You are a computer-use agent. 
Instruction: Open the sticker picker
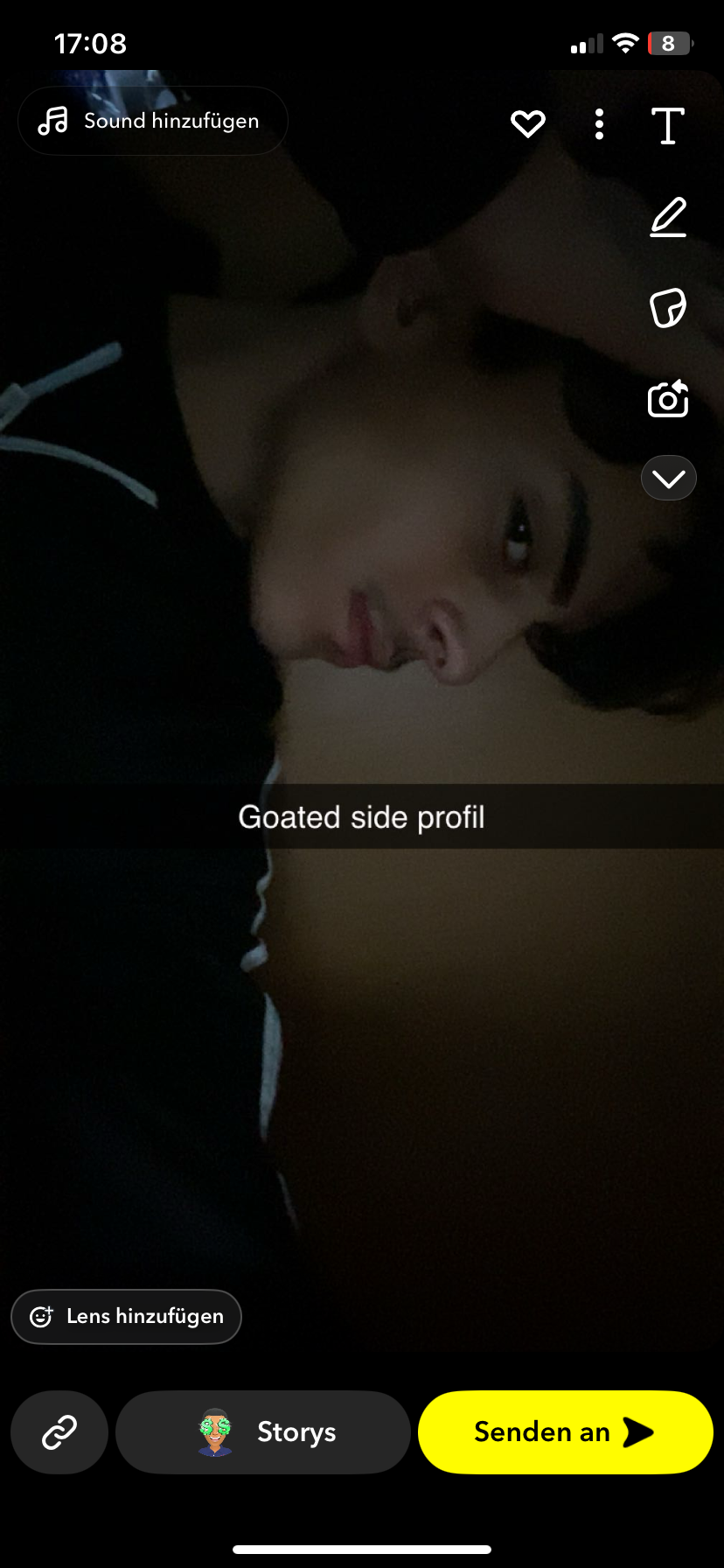pos(668,308)
